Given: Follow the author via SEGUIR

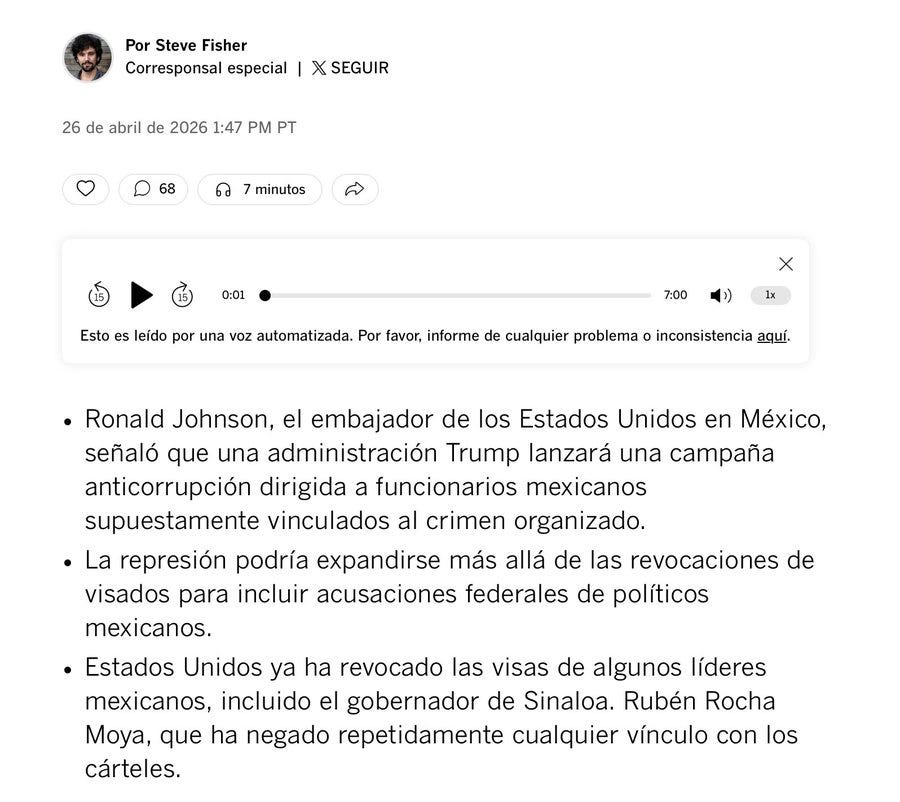Looking at the screenshot, I should (x=350, y=68).
